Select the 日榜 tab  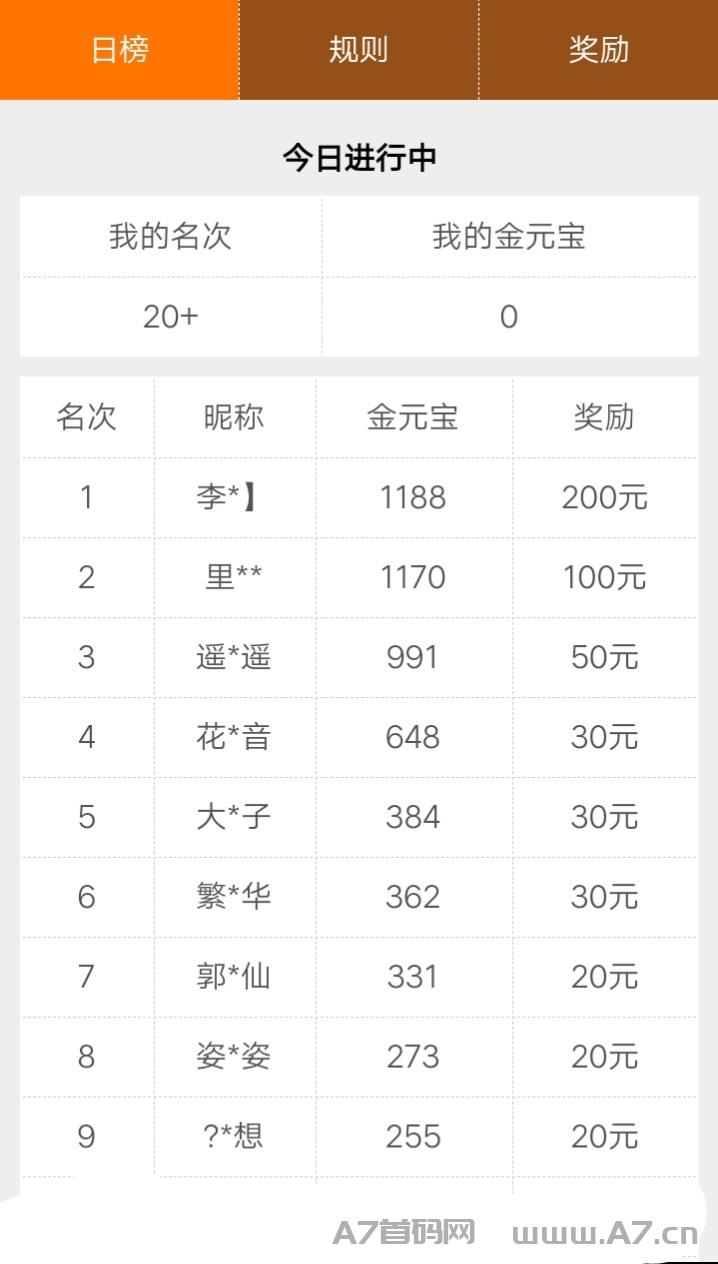point(119,50)
